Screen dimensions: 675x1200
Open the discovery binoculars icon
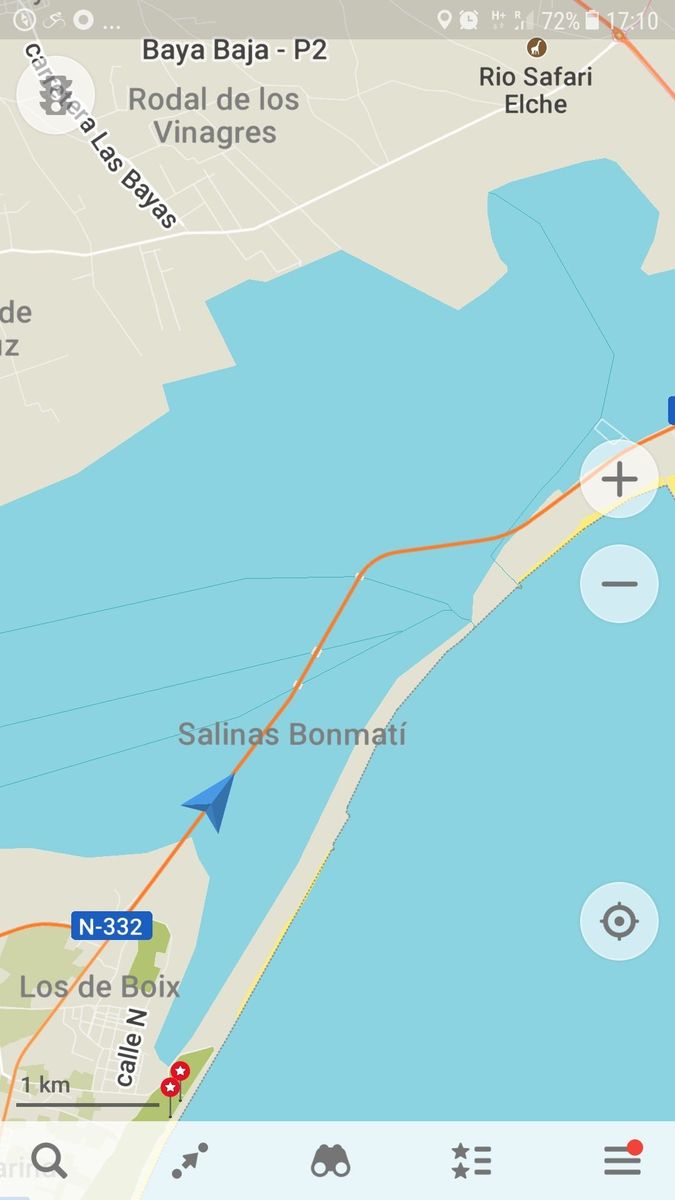331,1162
